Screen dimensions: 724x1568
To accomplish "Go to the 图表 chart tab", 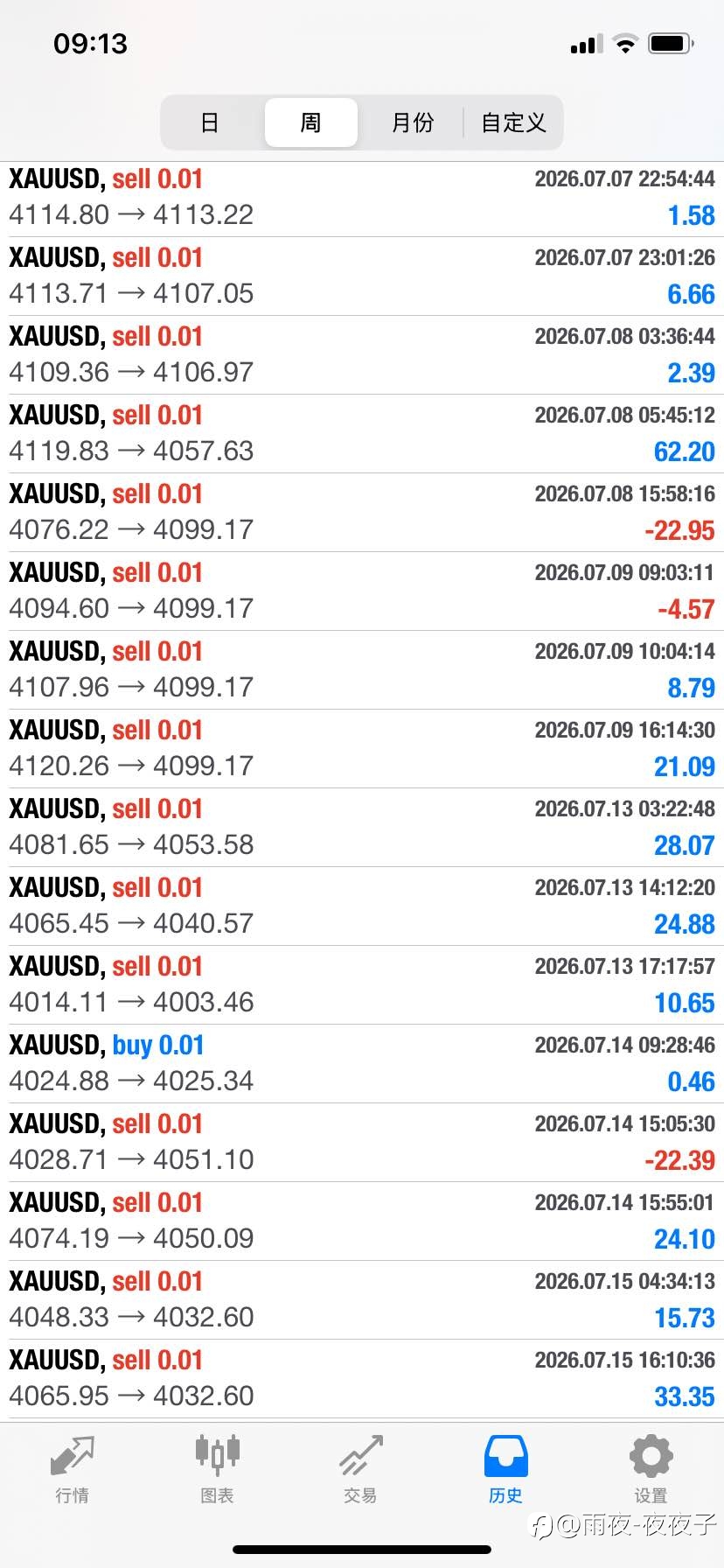I will click(x=217, y=1470).
